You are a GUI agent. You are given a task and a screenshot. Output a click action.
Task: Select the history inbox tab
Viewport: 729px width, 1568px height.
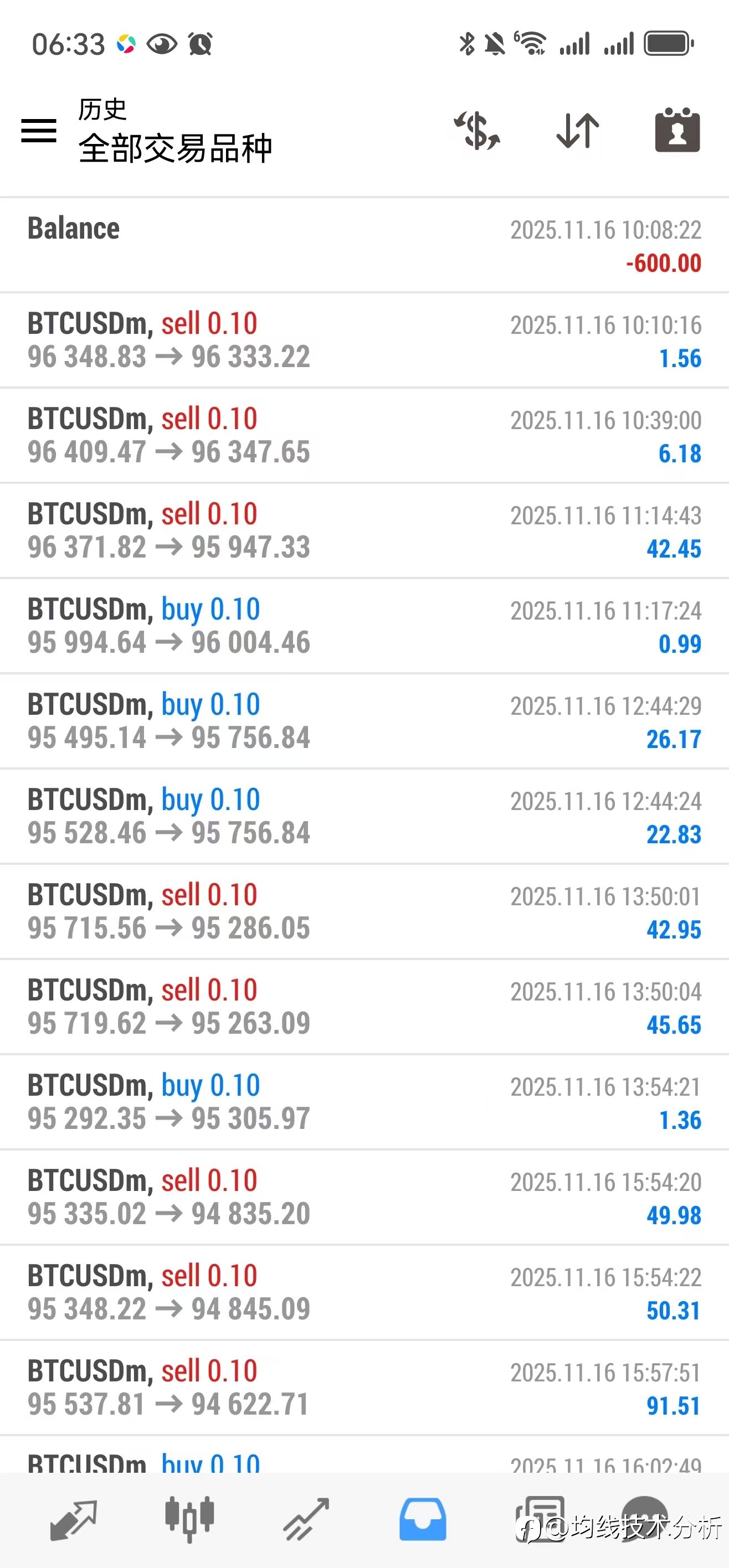[x=423, y=1520]
